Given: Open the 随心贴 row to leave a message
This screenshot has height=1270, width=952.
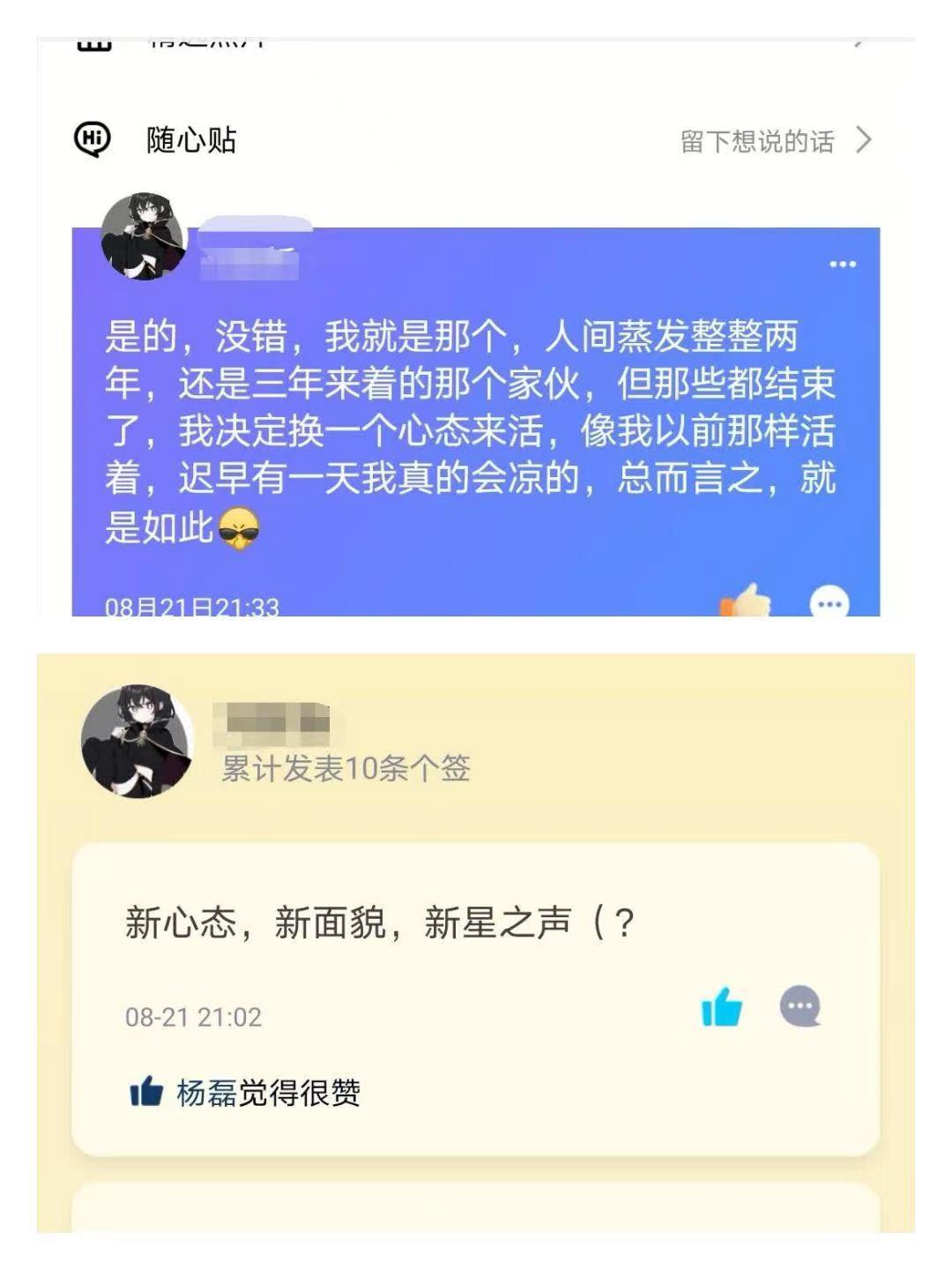Looking at the screenshot, I should [476, 140].
